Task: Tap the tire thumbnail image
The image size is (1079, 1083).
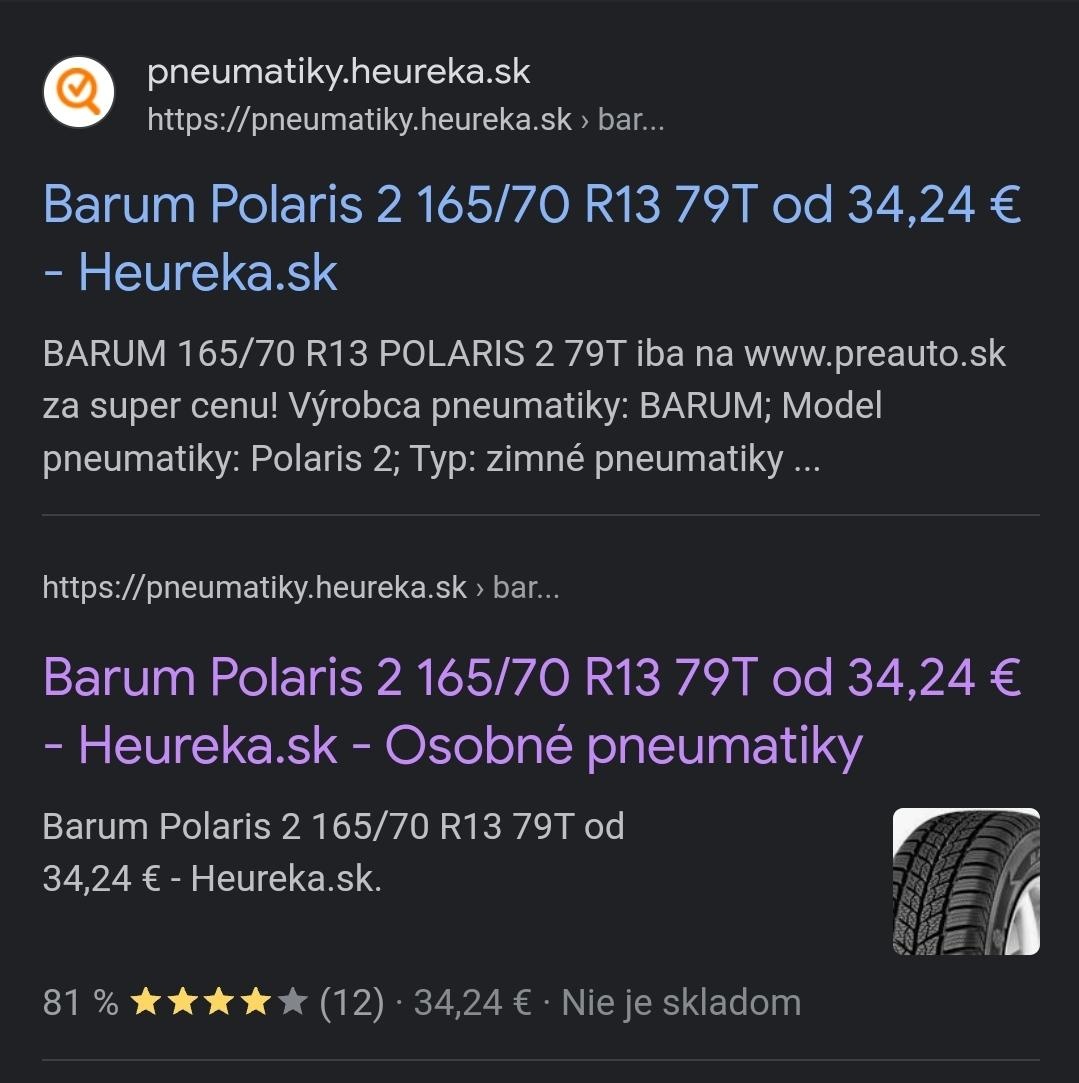Action: 965,881
